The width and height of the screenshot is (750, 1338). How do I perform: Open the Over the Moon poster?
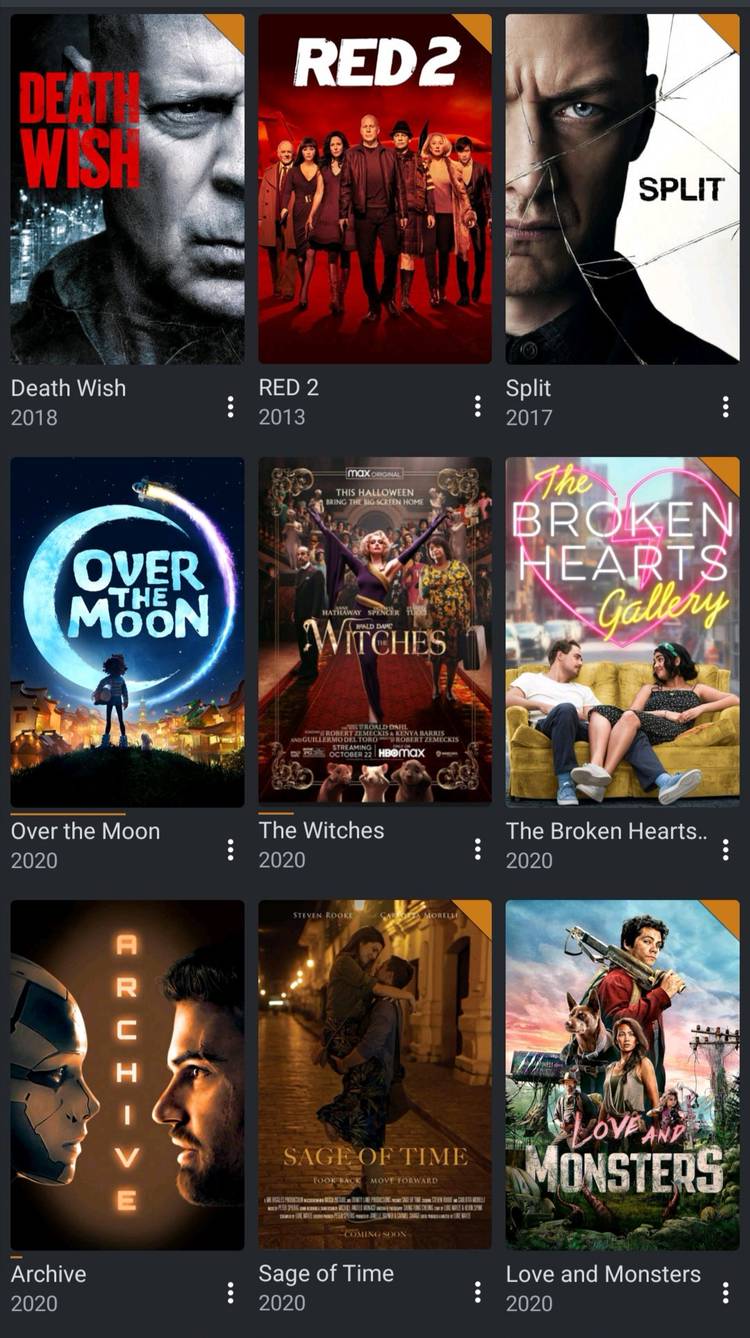(x=127, y=631)
